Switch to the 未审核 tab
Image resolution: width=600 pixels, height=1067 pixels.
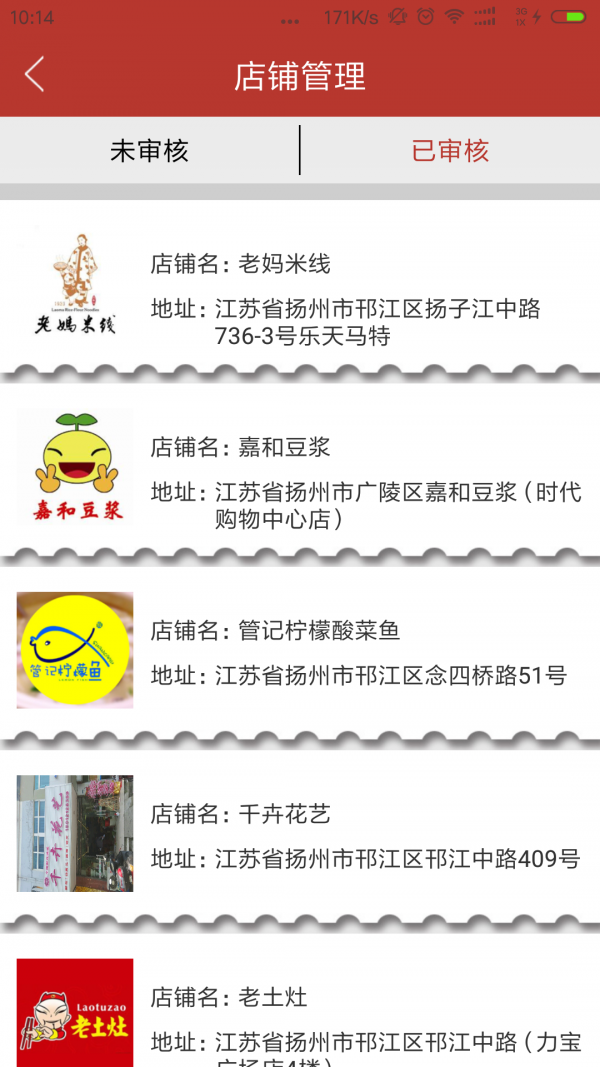click(149, 151)
